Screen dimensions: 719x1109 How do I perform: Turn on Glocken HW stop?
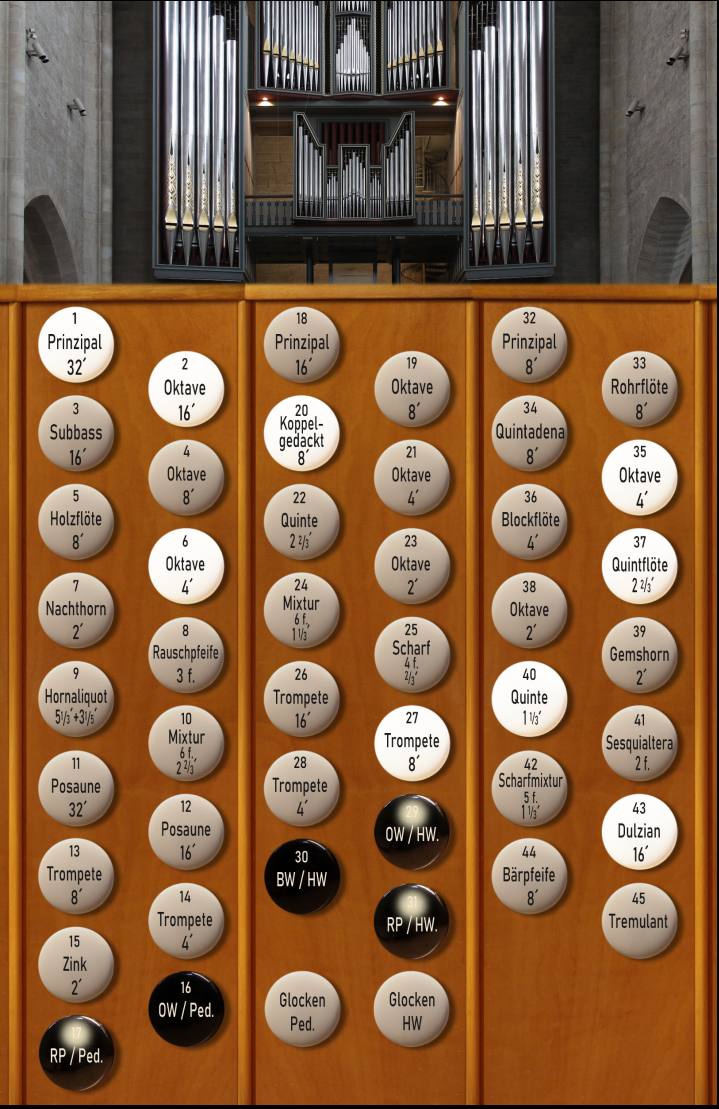[412, 1008]
